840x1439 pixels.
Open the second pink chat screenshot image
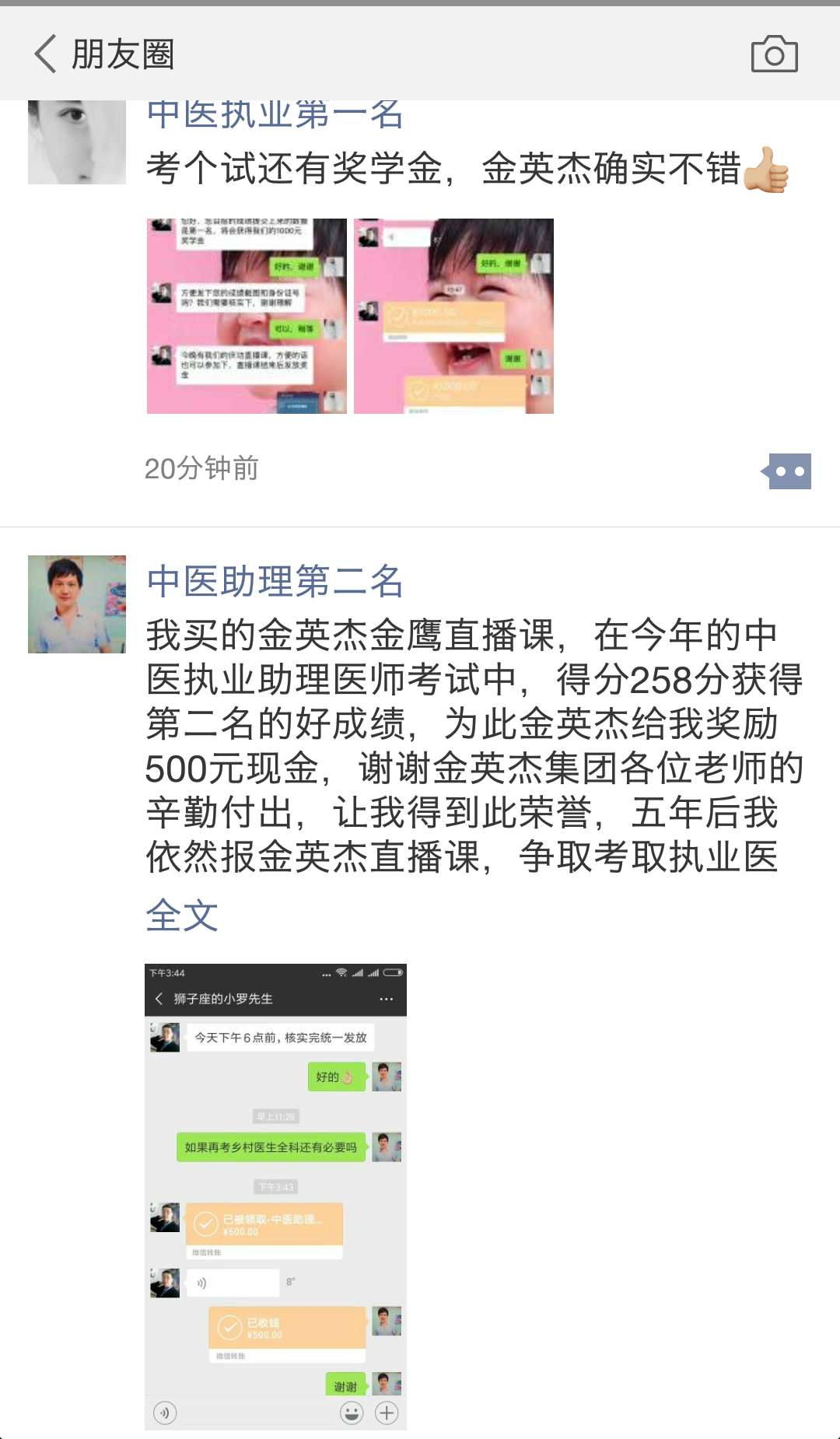coord(453,316)
